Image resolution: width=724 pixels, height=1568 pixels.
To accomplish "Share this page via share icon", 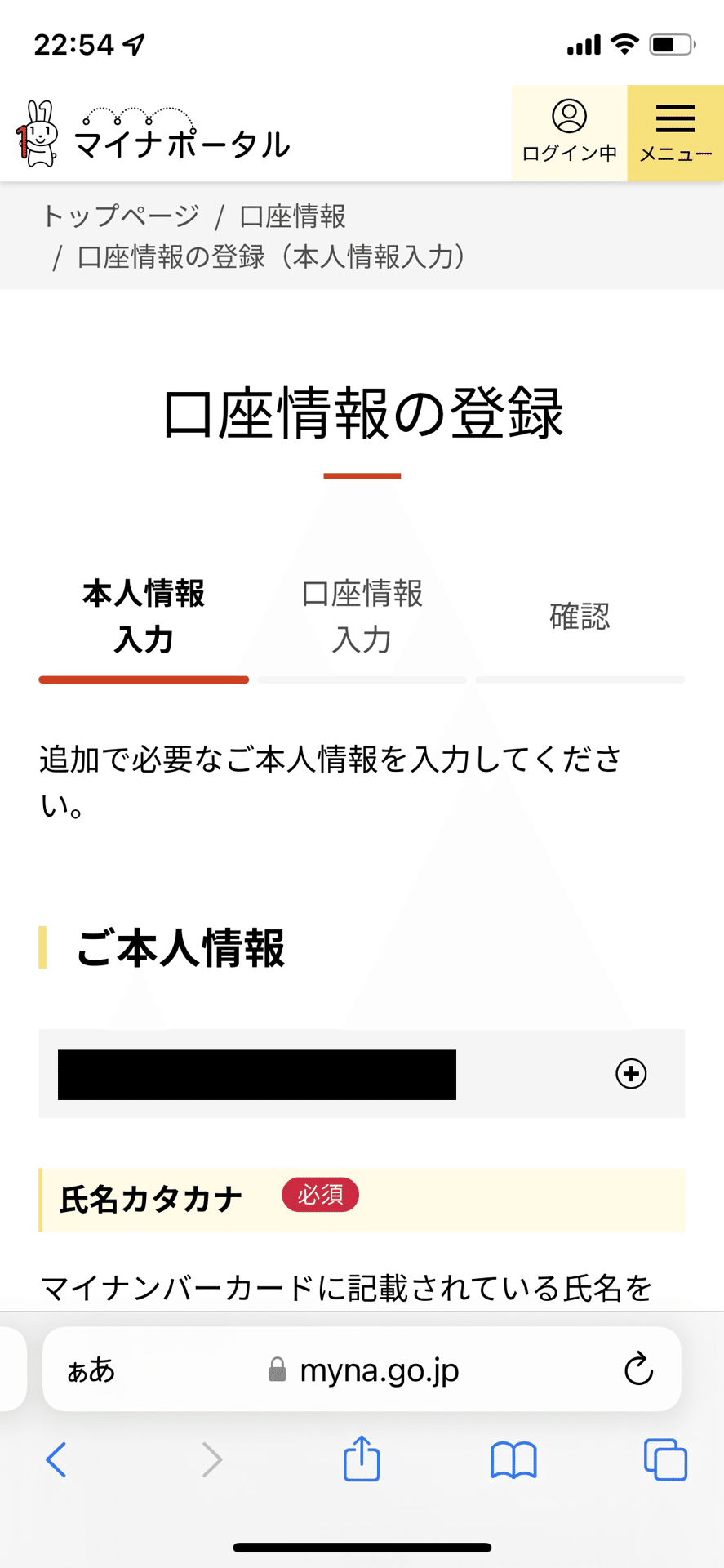I will [x=362, y=1459].
